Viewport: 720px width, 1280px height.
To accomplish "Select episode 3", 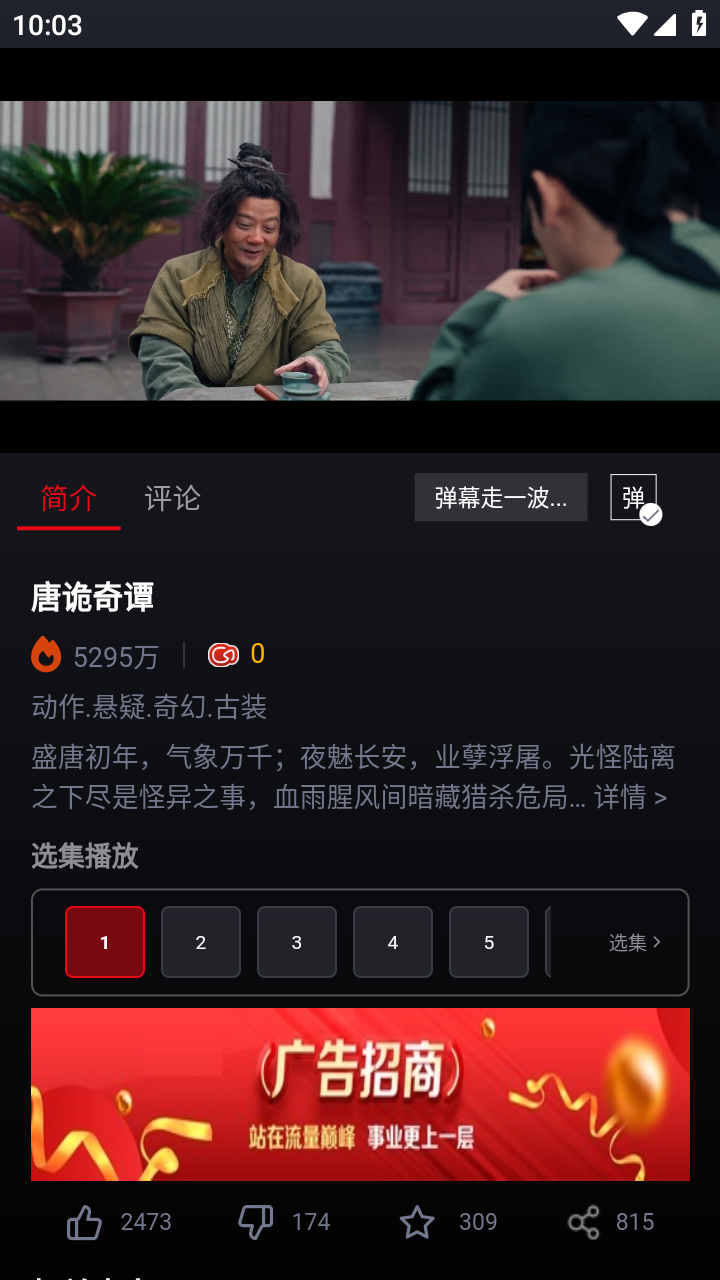I will [297, 942].
